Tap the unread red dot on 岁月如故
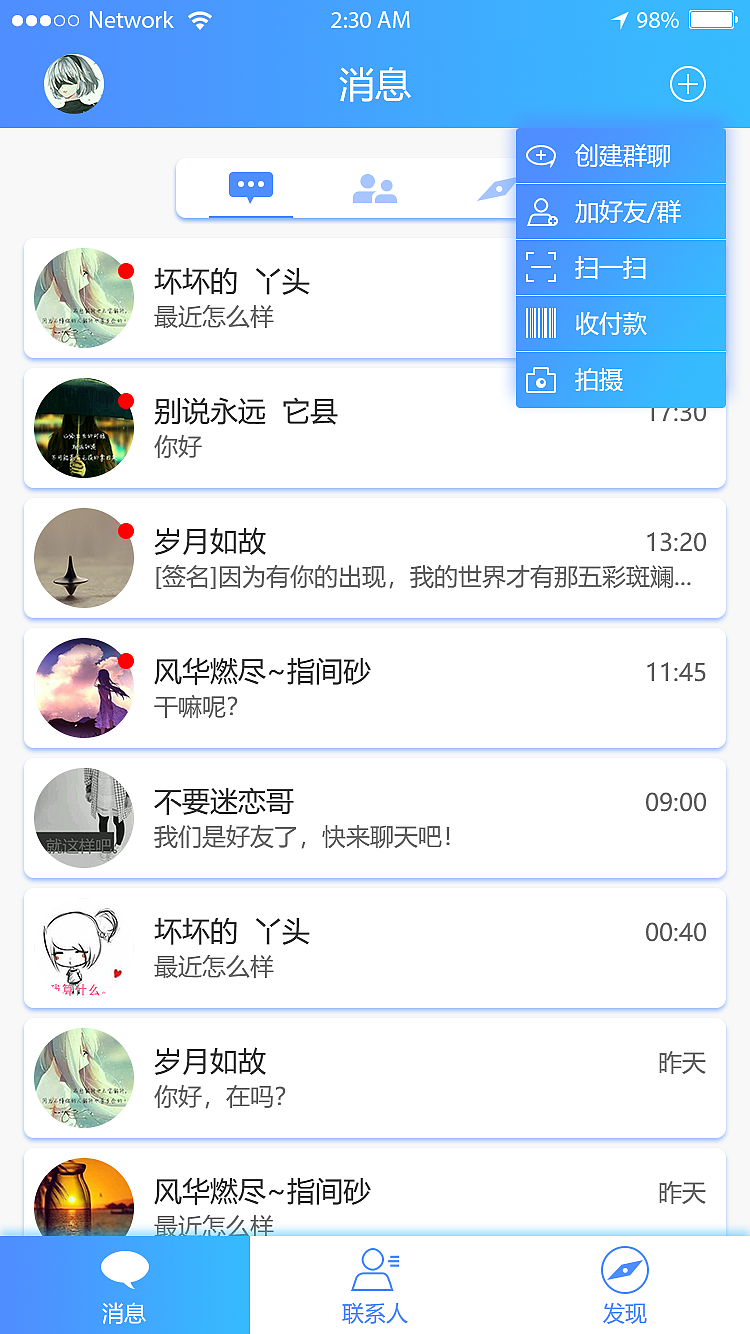Viewport: 750px width, 1334px height. click(126, 531)
